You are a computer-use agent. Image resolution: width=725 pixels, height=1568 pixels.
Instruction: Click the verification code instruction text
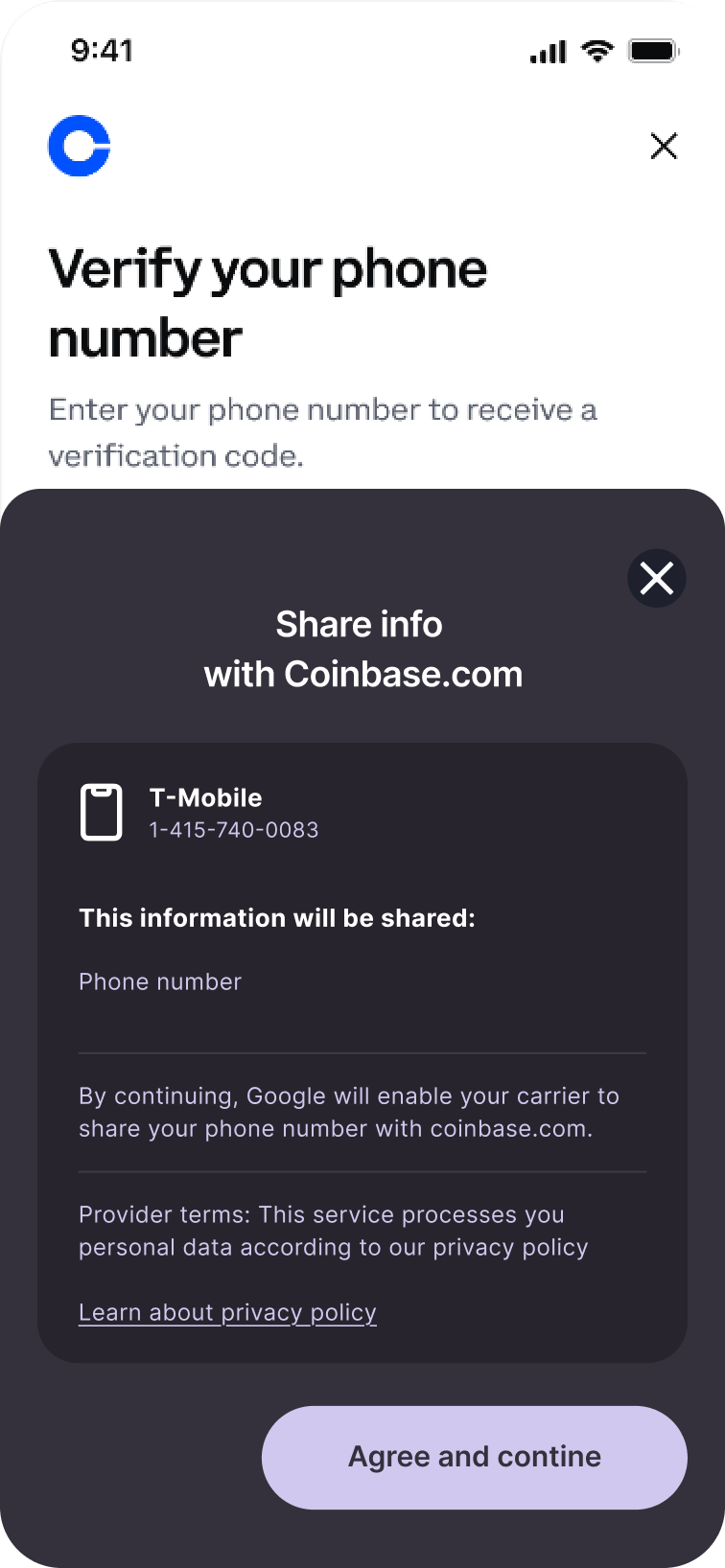(323, 432)
